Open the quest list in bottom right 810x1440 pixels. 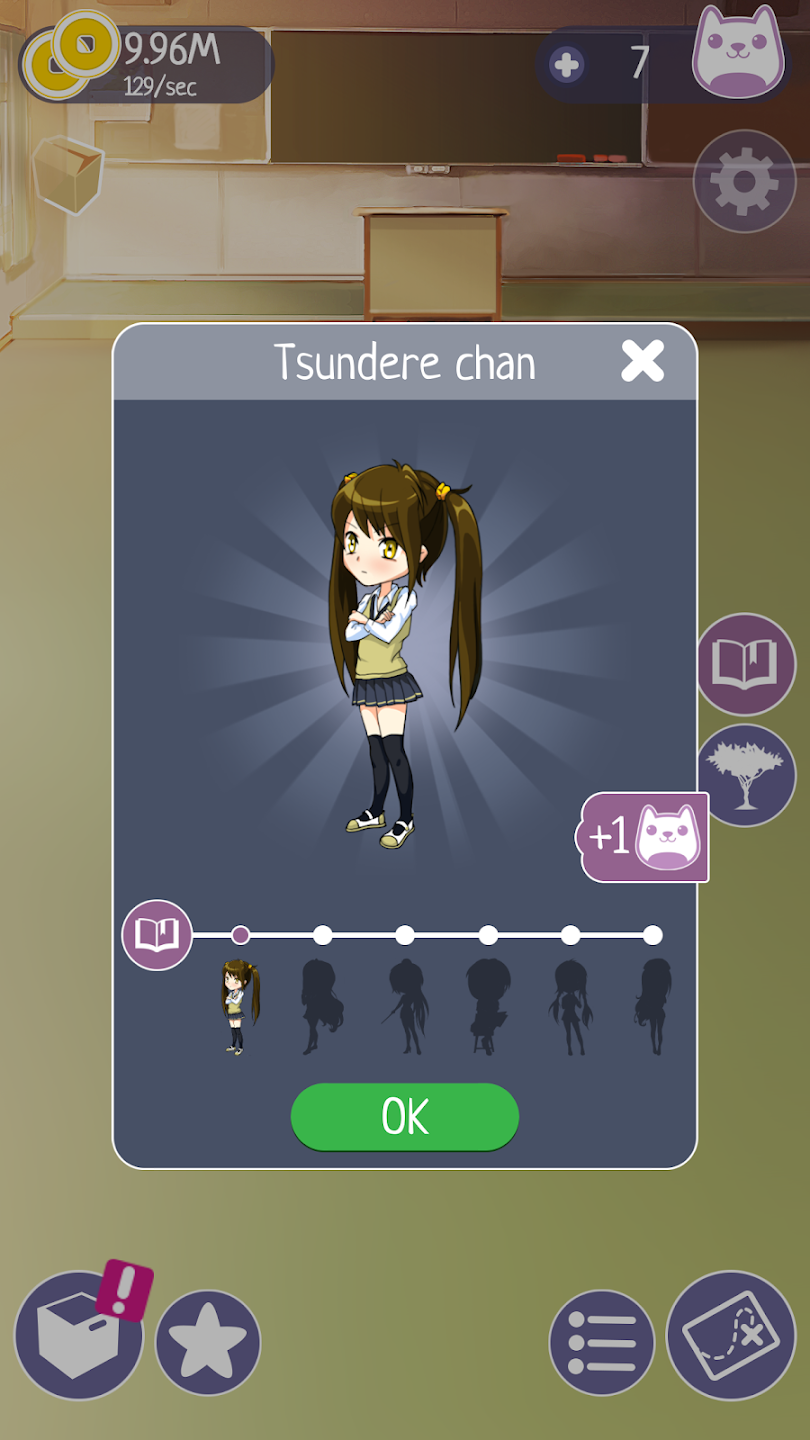[x=602, y=1340]
